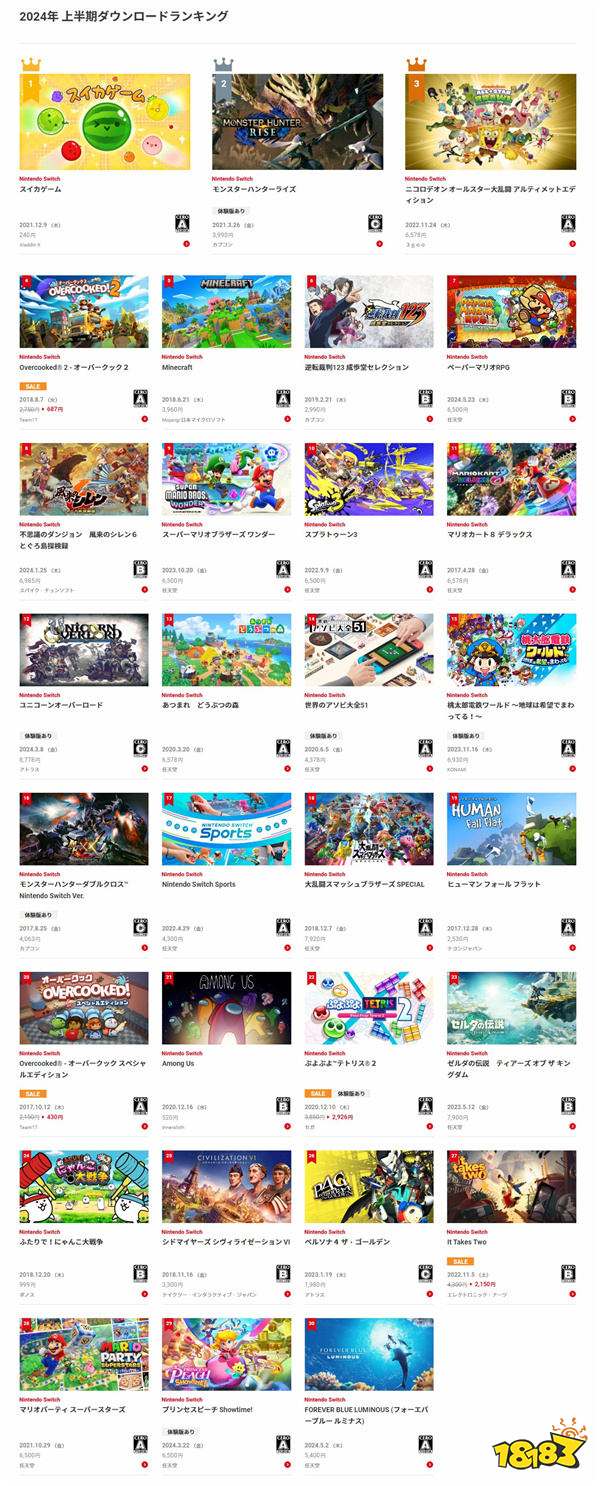Open the ぷよぷよテトリス2 card

pos(369,1008)
